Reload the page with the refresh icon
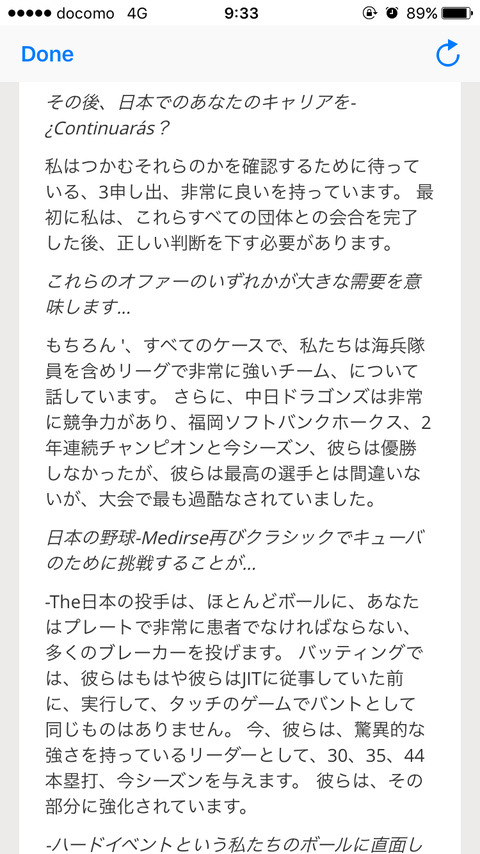The width and height of the screenshot is (480, 854). (448, 53)
